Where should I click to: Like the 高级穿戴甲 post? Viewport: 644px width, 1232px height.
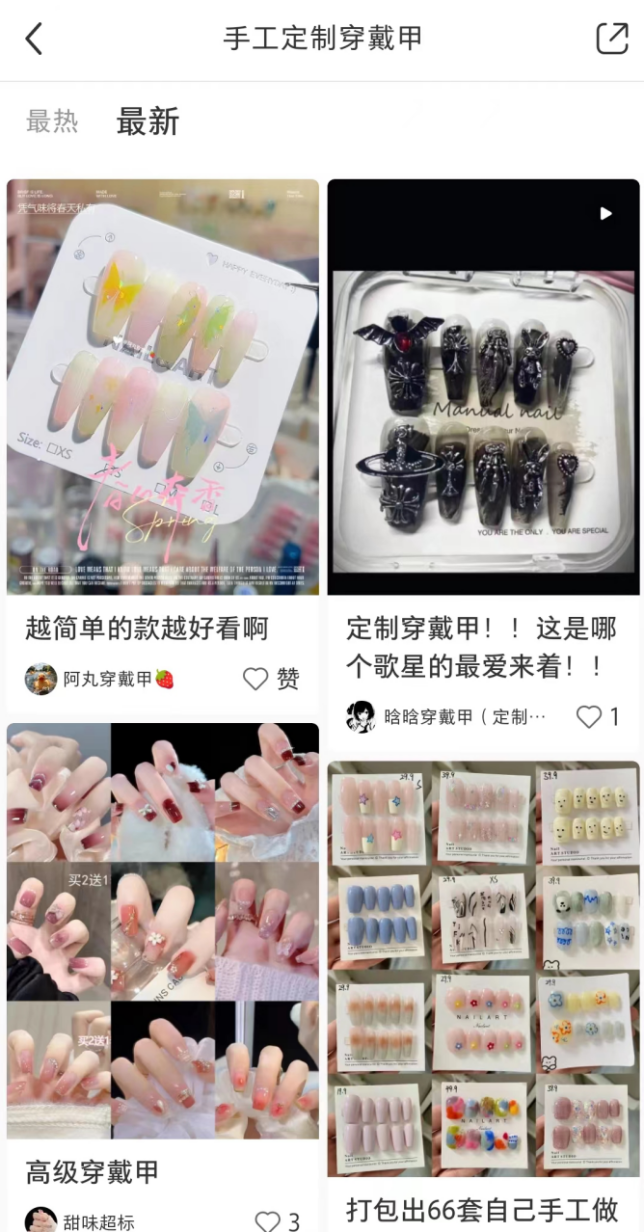pos(267,1221)
